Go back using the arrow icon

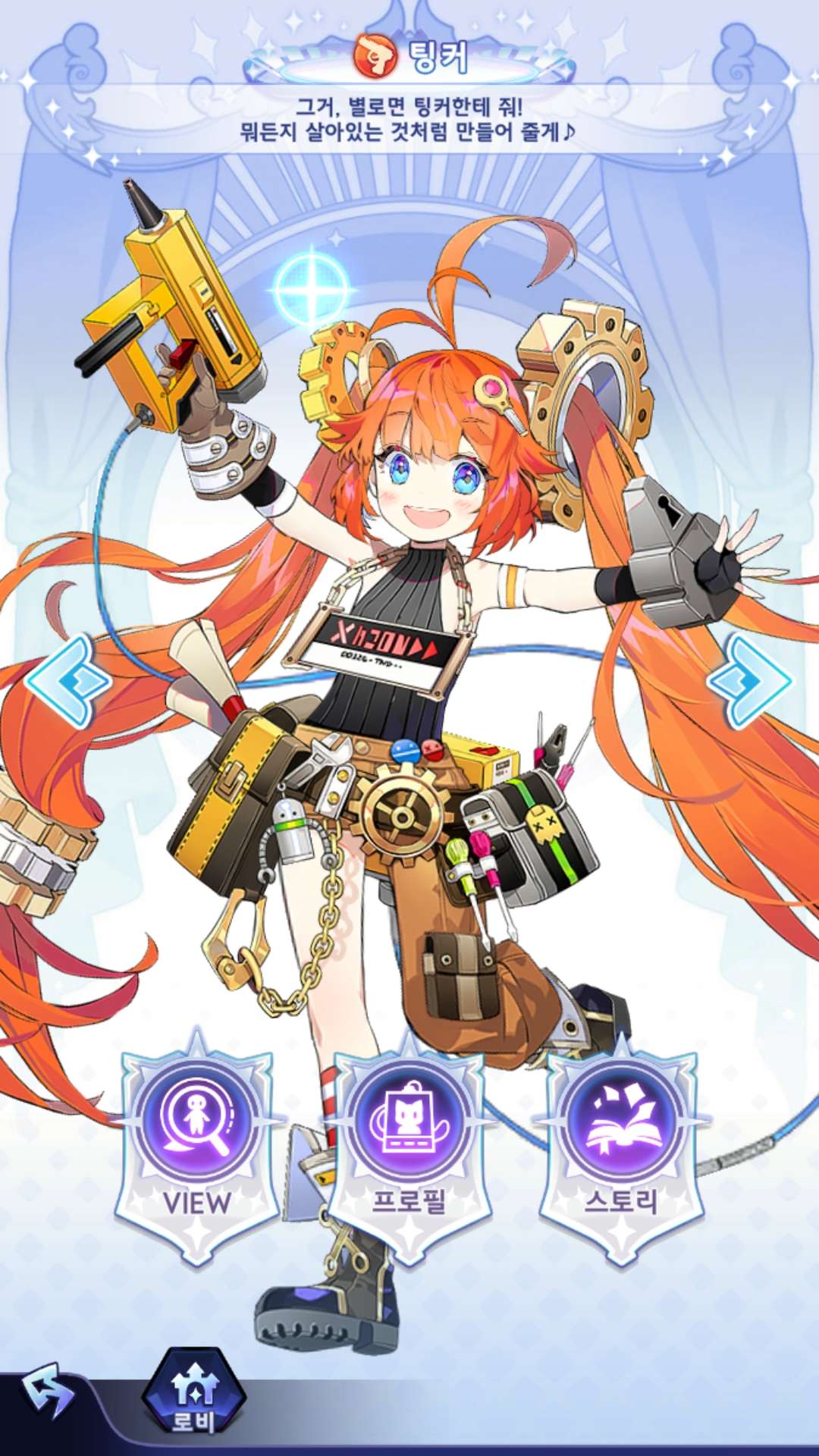tap(47, 1392)
